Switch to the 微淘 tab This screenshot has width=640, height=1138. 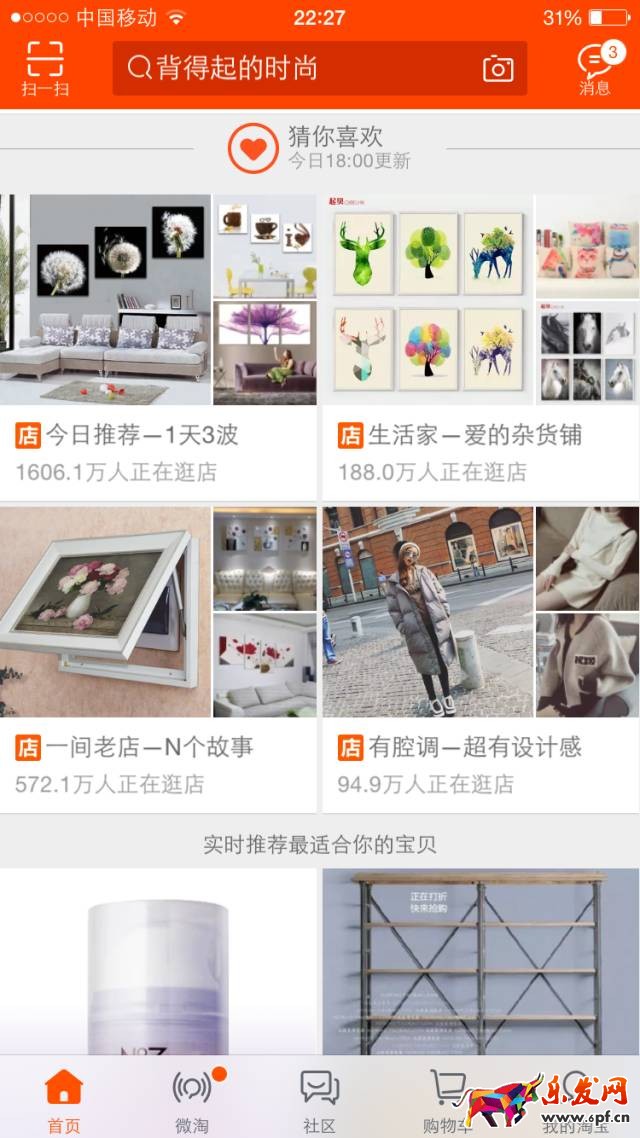[x=192, y=1100]
